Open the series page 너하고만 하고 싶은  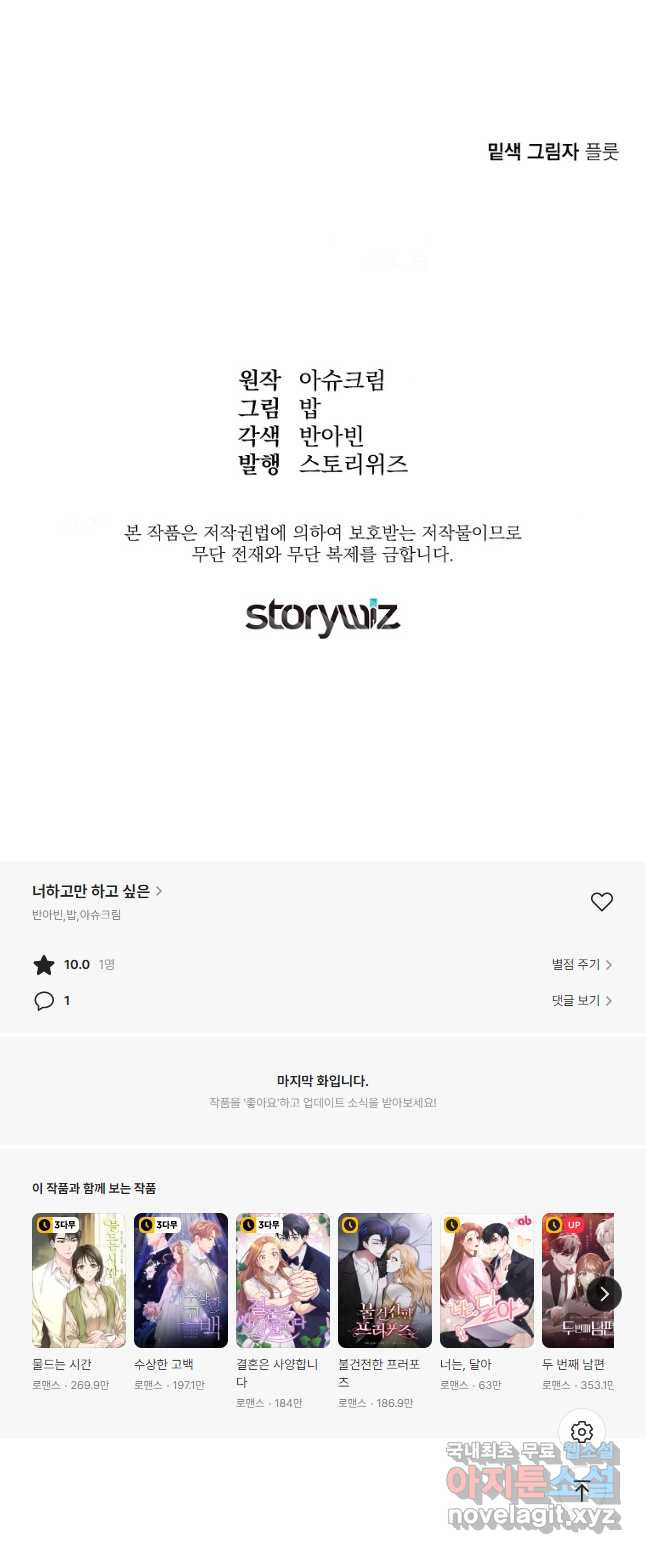tap(97, 891)
